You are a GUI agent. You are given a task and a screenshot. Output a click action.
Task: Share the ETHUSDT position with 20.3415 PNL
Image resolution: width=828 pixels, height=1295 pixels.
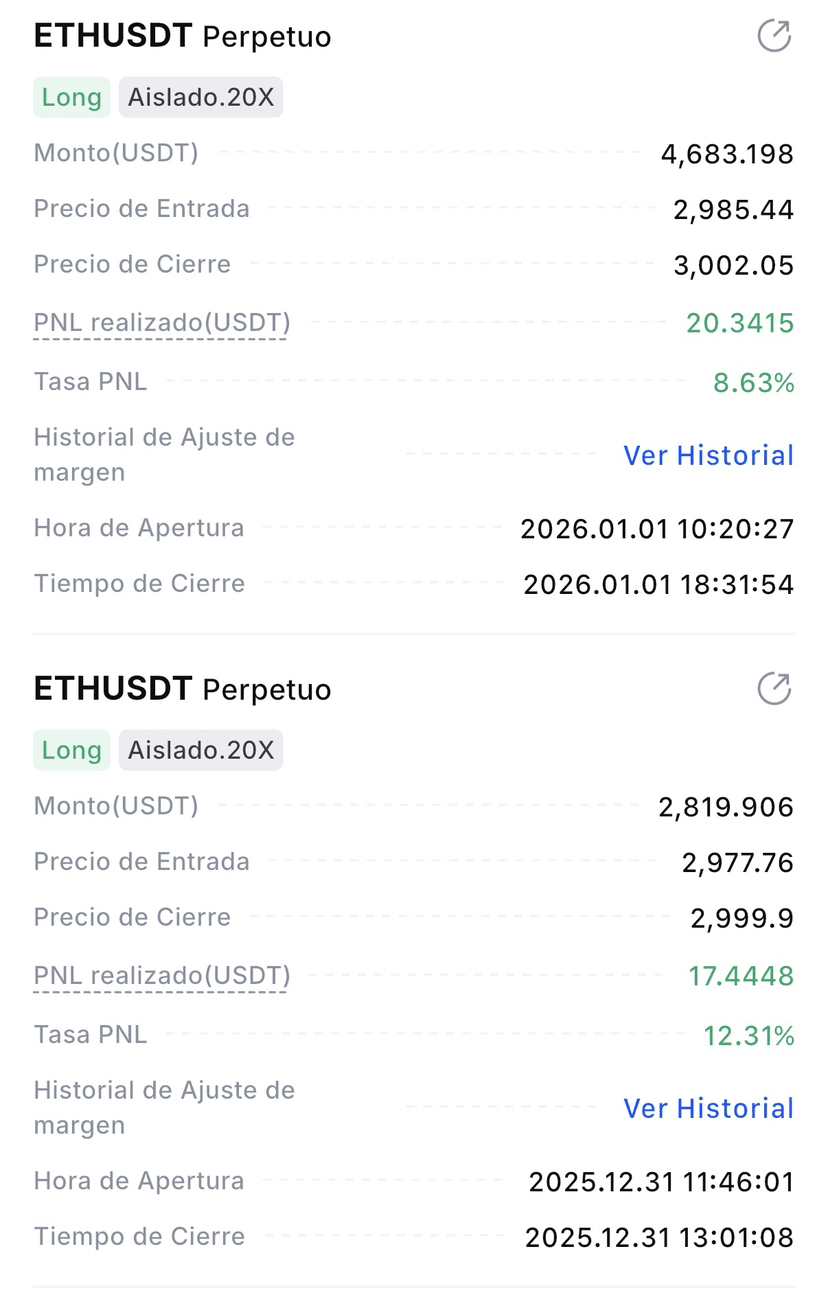pyautogui.click(x=774, y=36)
